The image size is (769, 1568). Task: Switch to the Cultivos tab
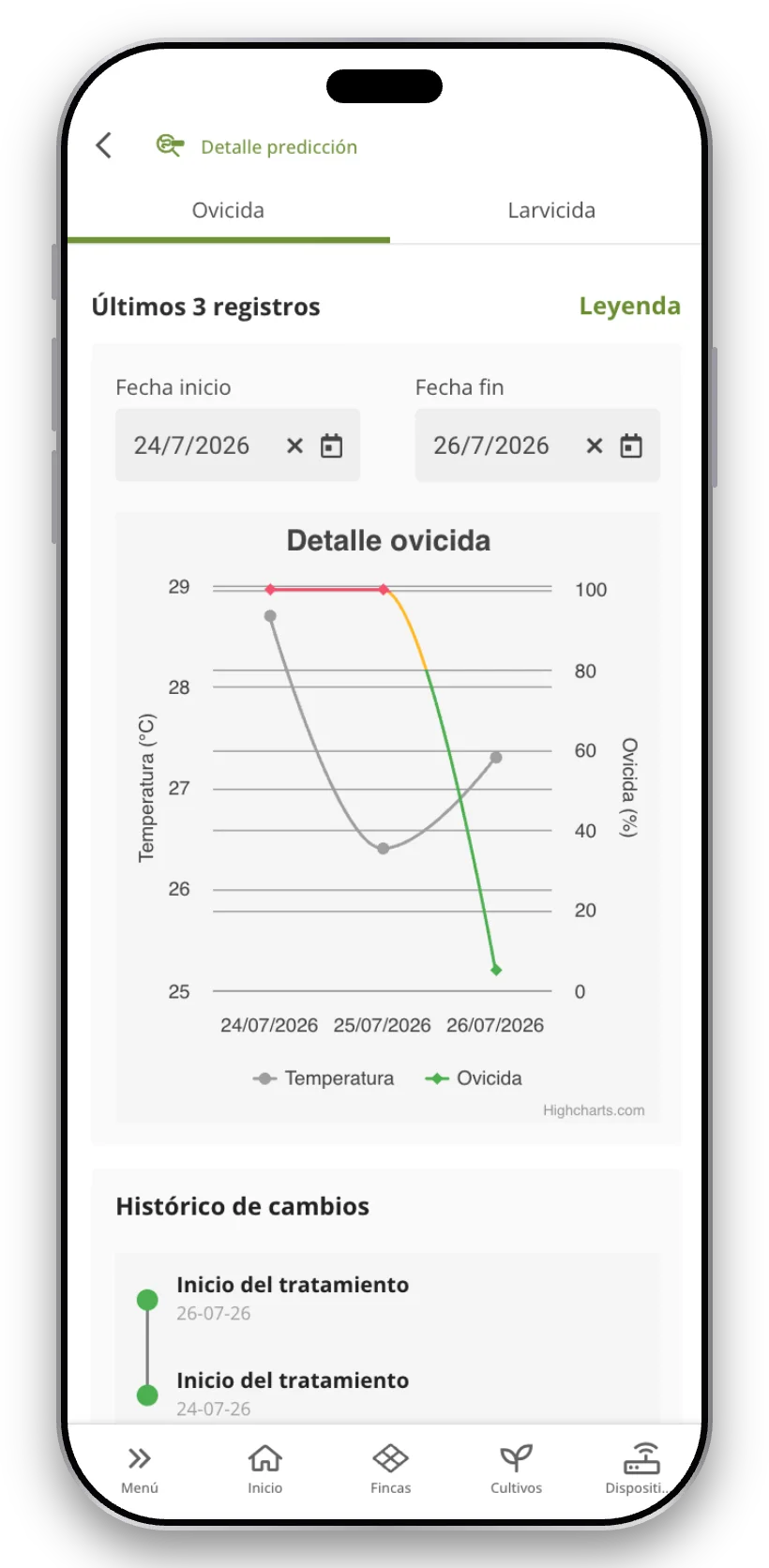click(x=516, y=1469)
